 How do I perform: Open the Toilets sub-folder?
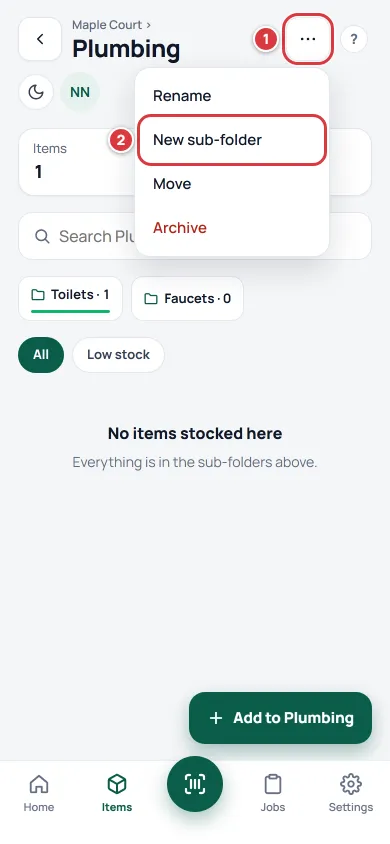(x=70, y=299)
